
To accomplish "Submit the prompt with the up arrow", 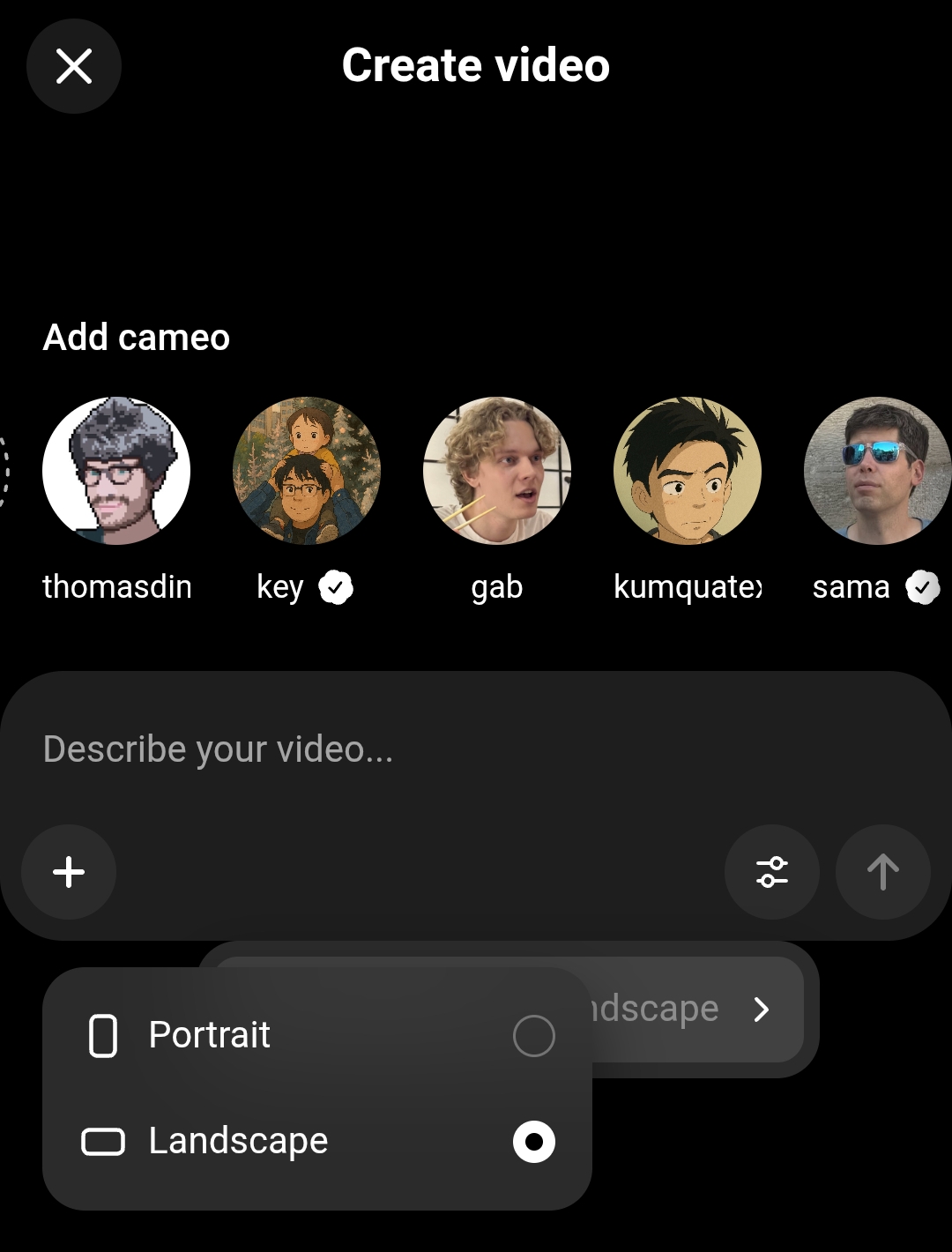I will point(882,872).
